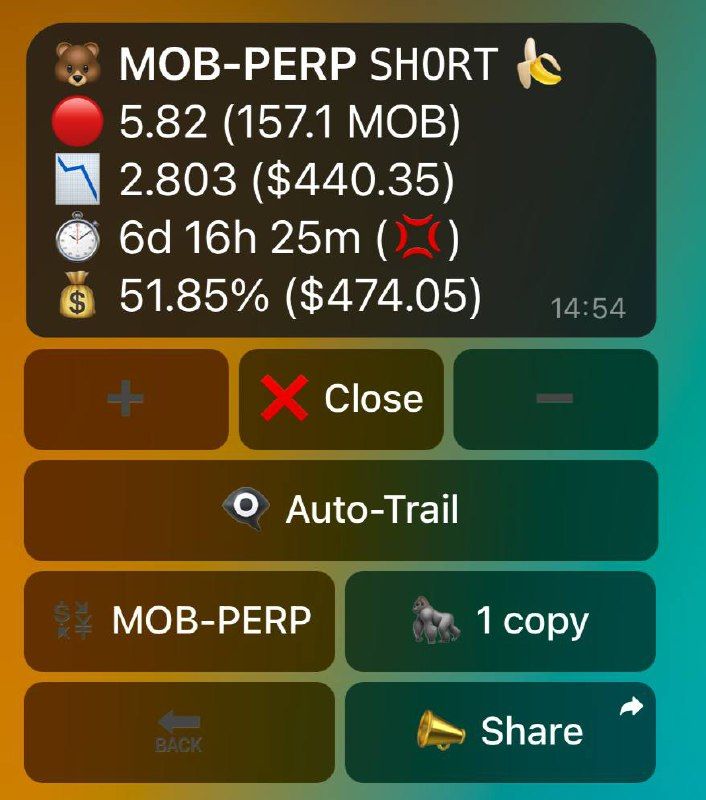Close the MOB-PERP short position
706x800 pixels.
coord(341,399)
